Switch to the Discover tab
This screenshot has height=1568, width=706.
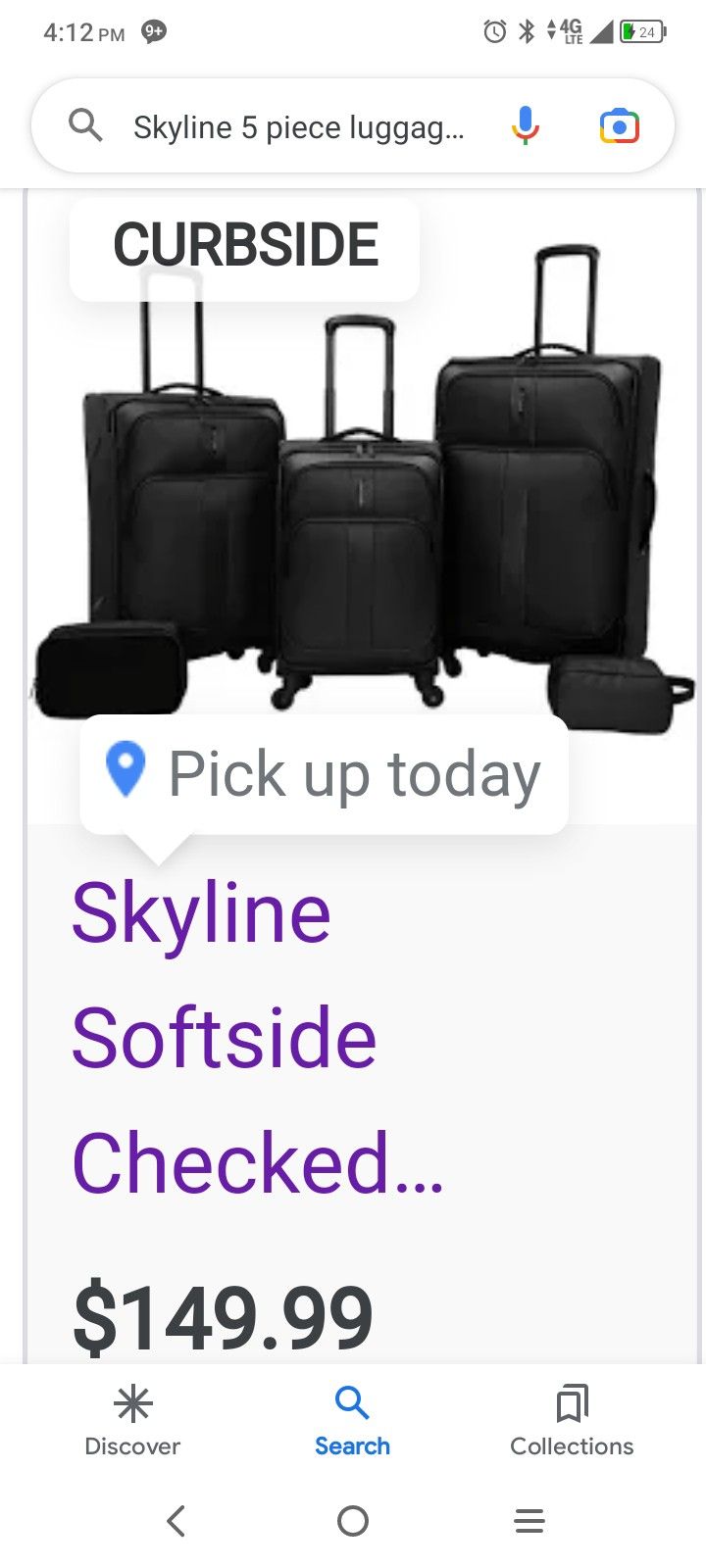pos(131,1419)
